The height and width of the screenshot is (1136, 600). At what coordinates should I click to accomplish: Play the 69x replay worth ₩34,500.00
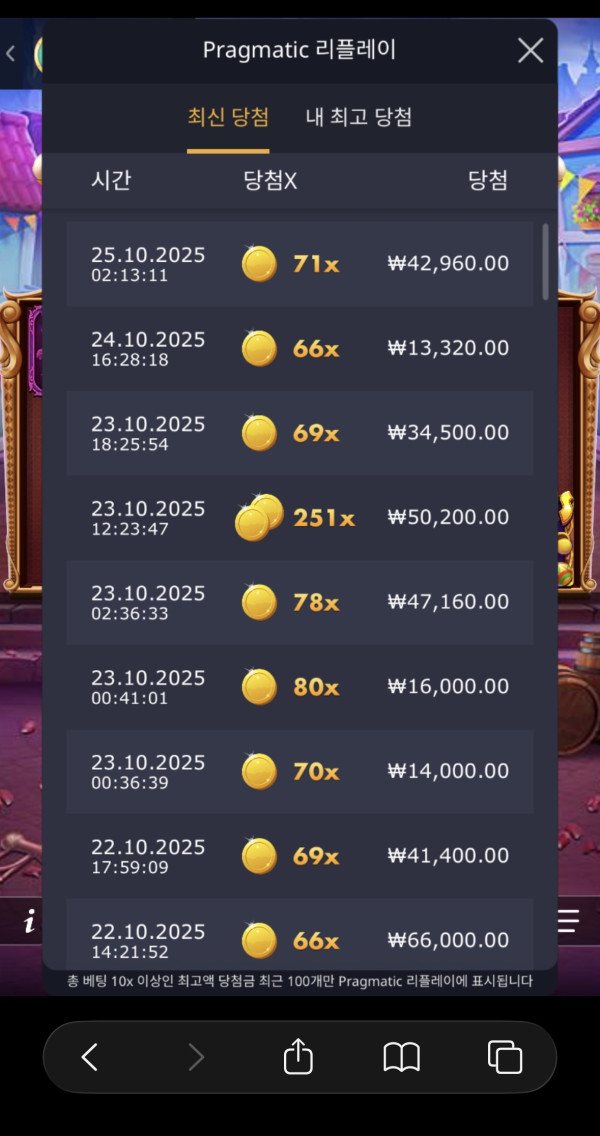tap(300, 433)
